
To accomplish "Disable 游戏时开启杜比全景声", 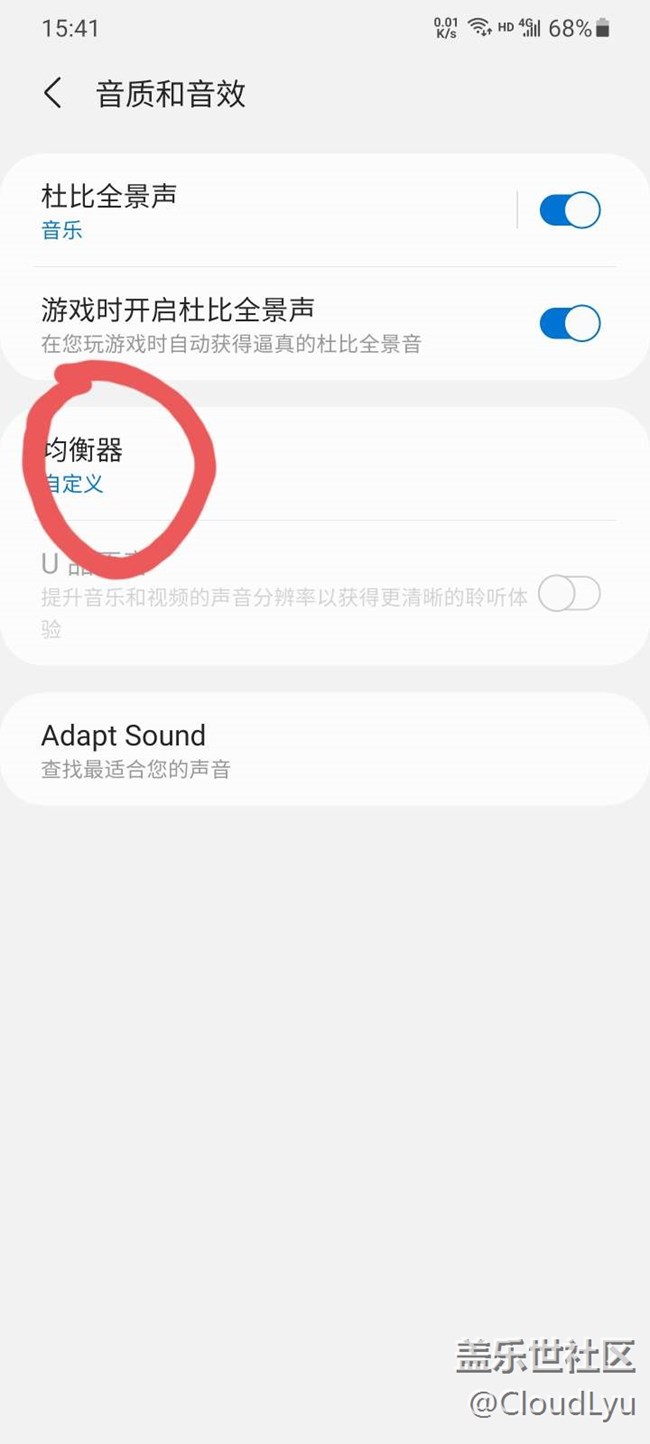I will 569,324.
